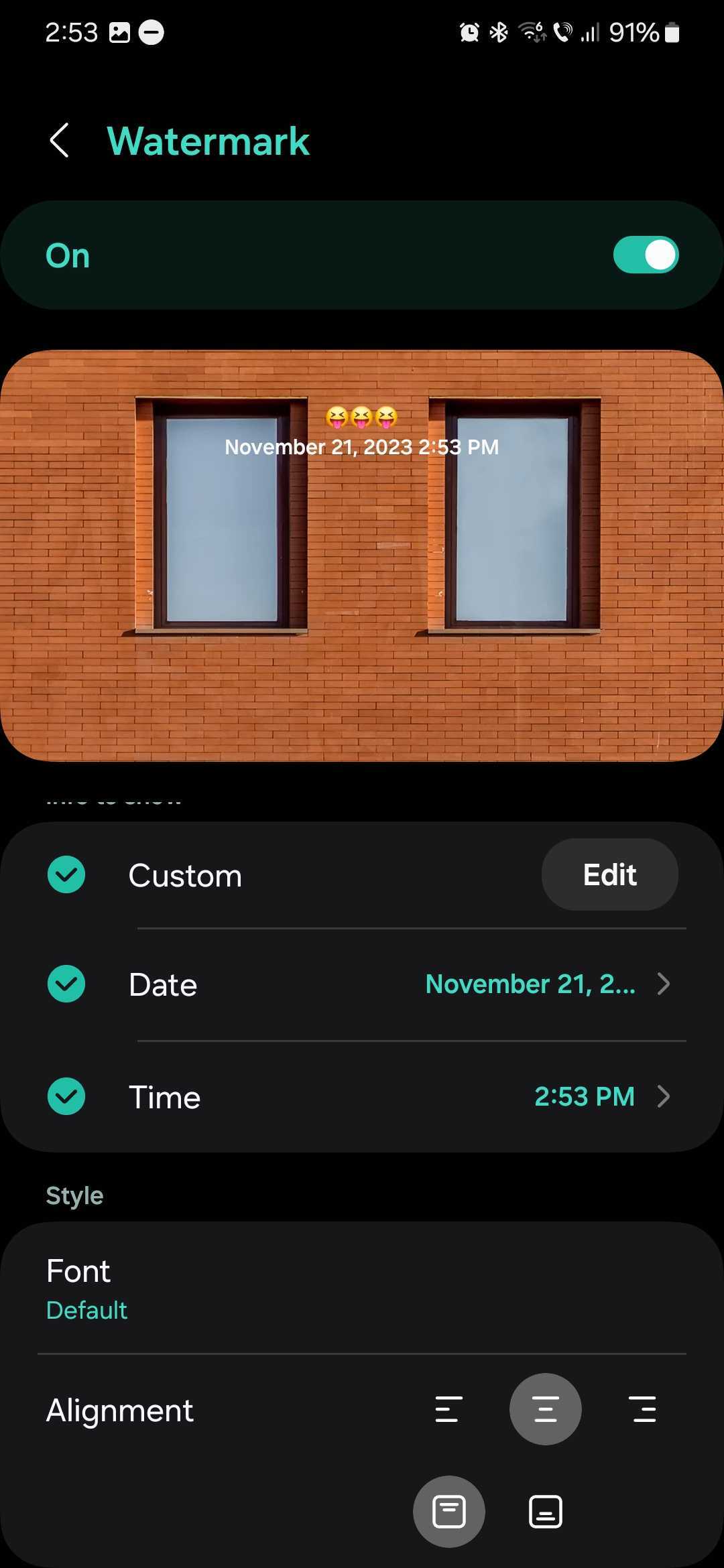Uncheck the Custom info checkbox
This screenshot has width=724, height=1568.
[66, 874]
